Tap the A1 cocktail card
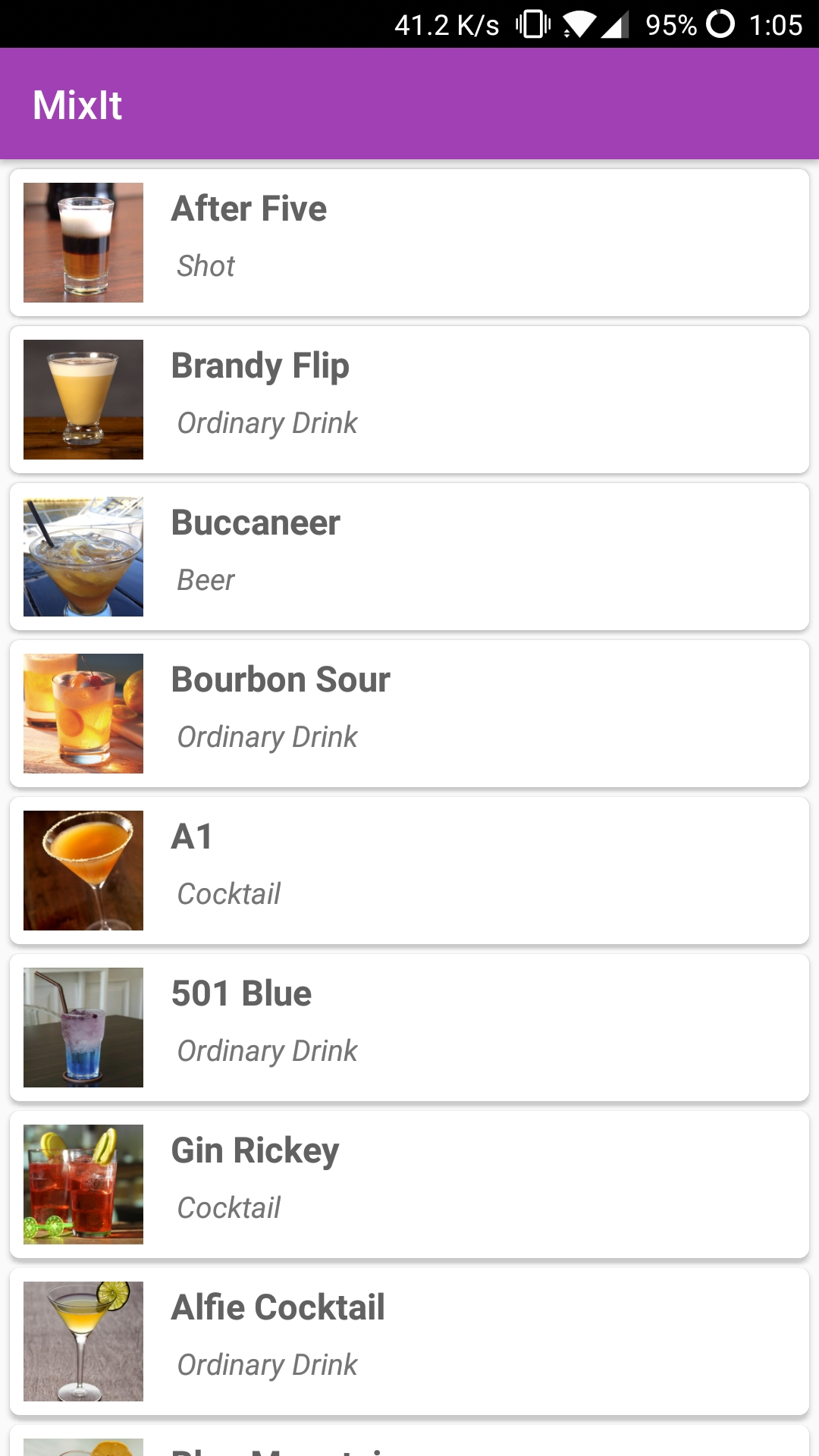The height and width of the screenshot is (1456, 819). [x=409, y=871]
